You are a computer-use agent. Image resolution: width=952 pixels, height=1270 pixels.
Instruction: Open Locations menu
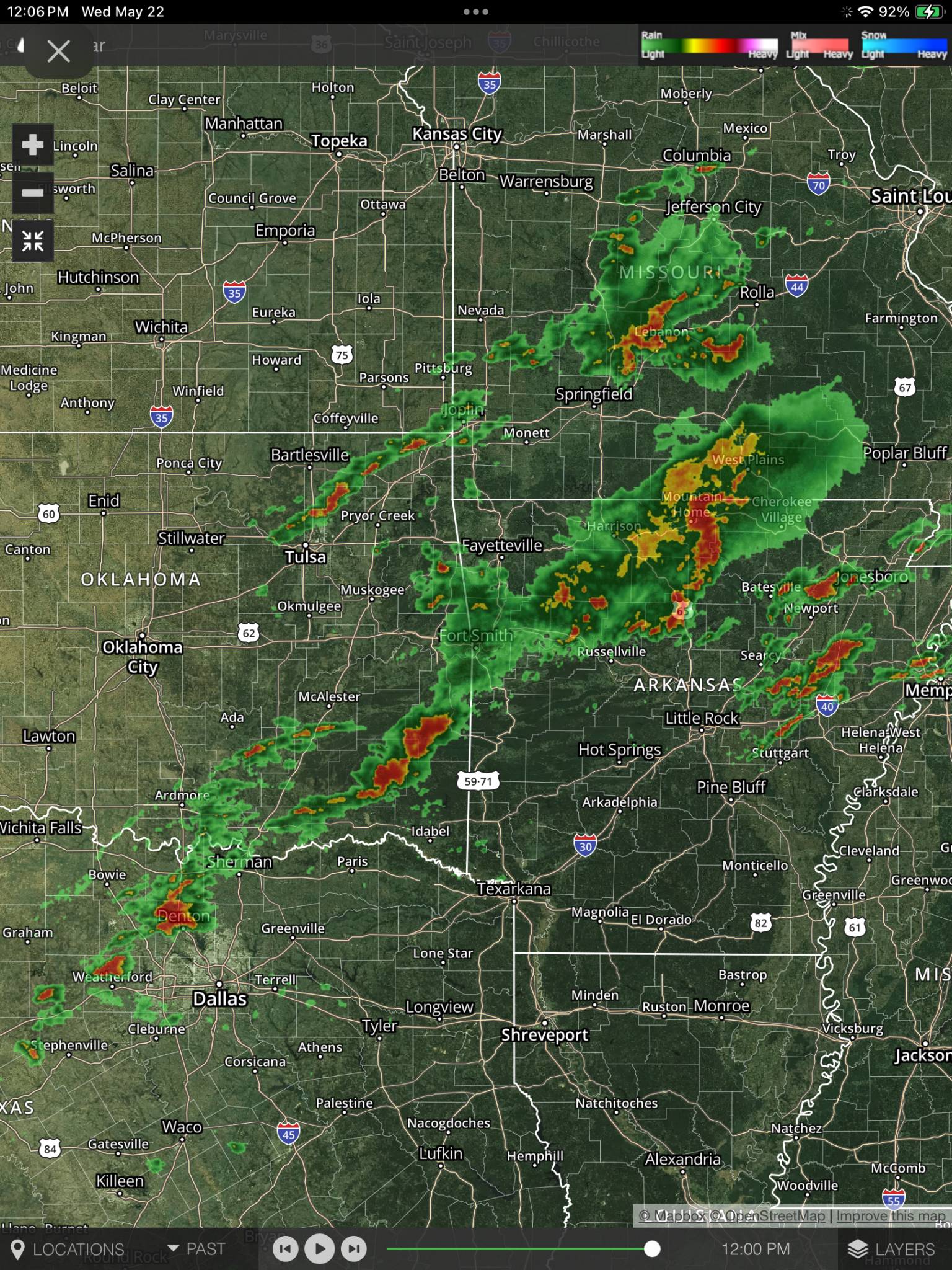click(x=68, y=1250)
